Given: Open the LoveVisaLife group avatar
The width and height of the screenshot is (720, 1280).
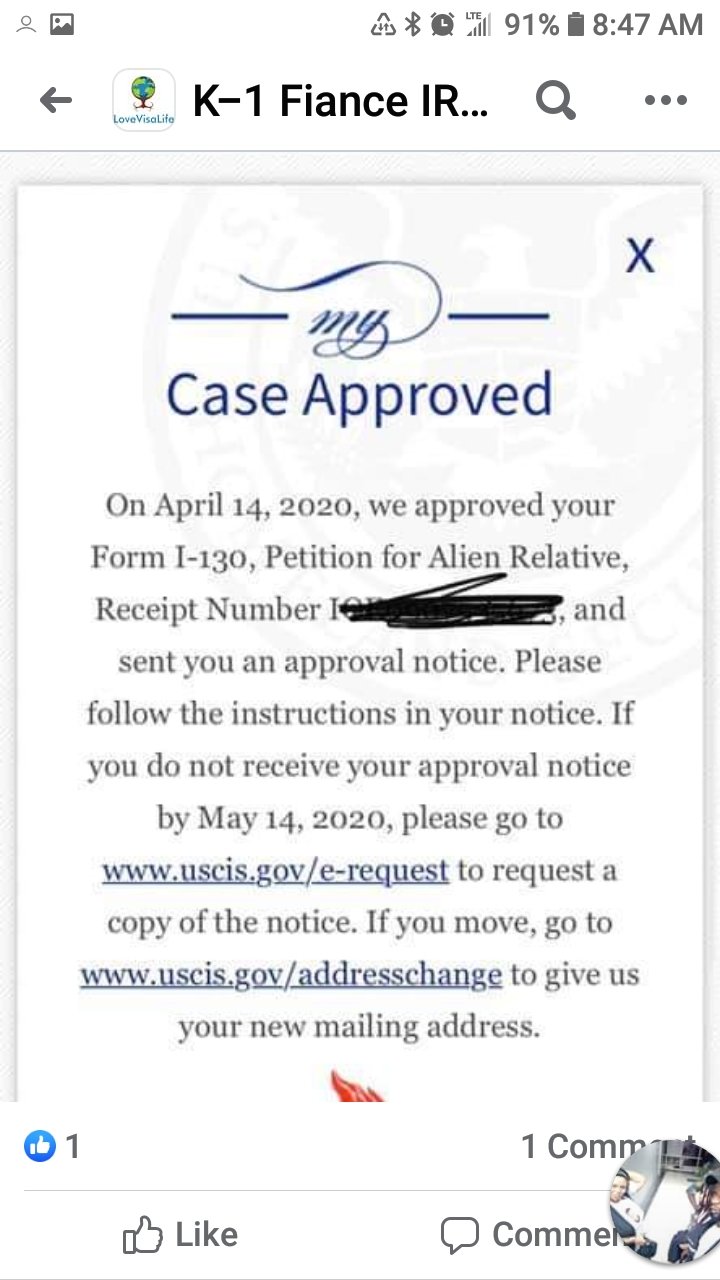Looking at the screenshot, I should click(144, 100).
